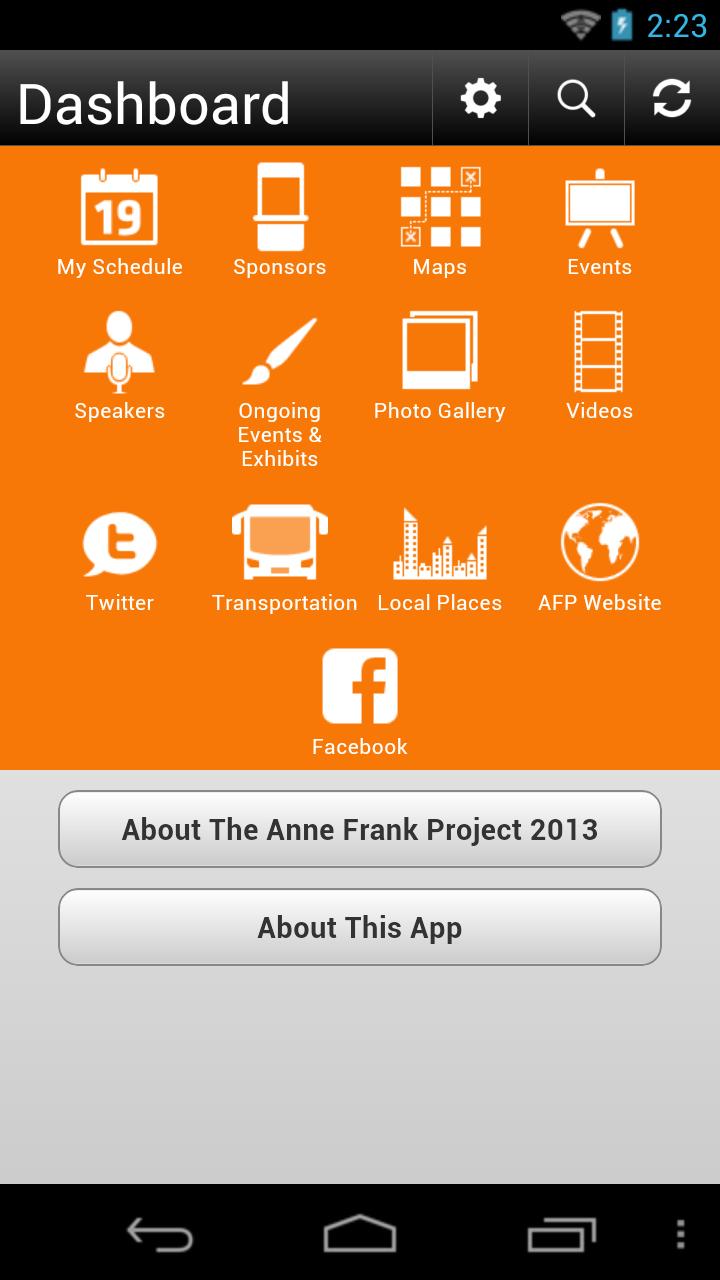The image size is (720, 1280).
Task: Open the My Schedule calendar icon
Action: click(x=119, y=207)
